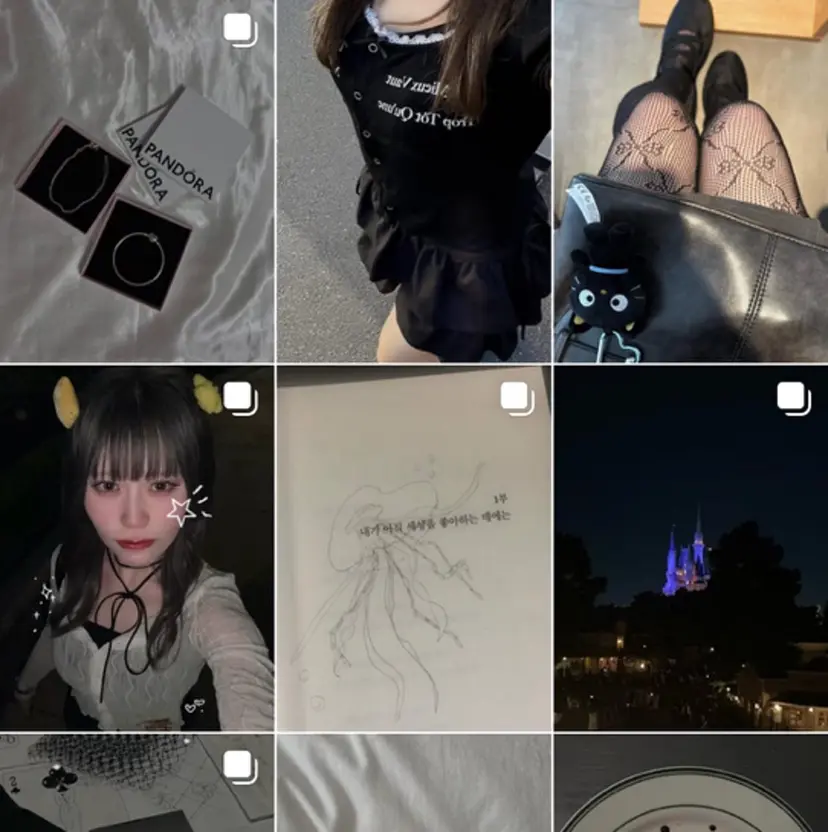Open the round plate post

click(691, 783)
